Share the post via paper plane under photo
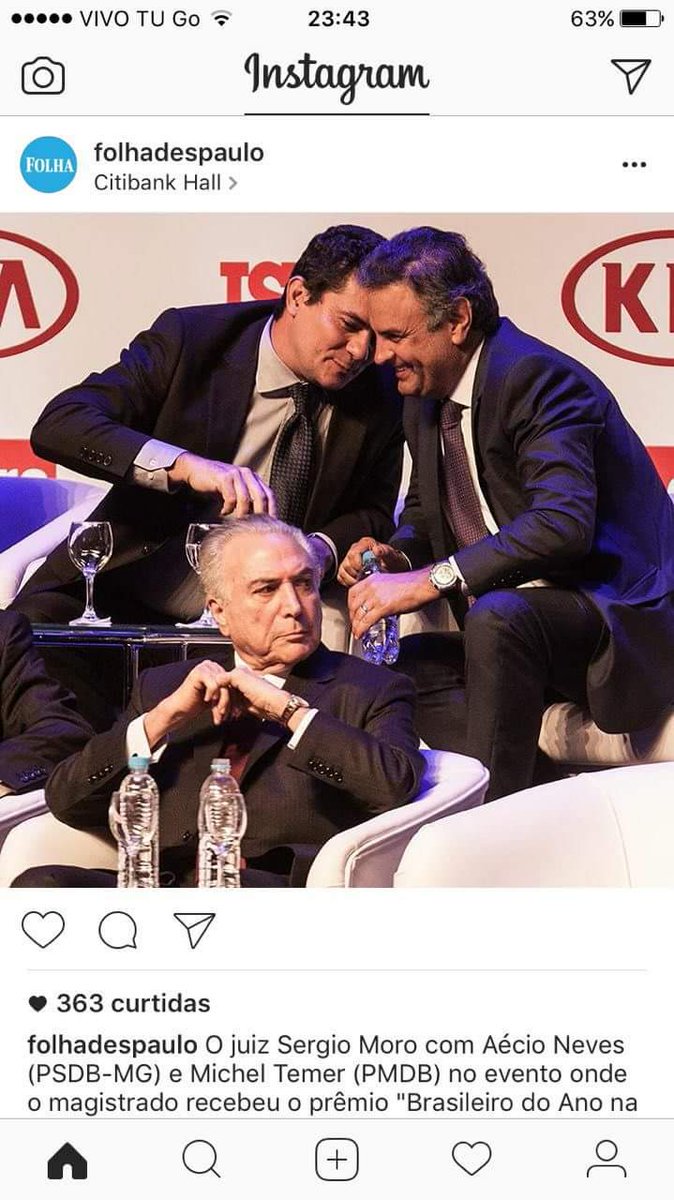Viewport: 674px width, 1200px height. [x=194, y=930]
